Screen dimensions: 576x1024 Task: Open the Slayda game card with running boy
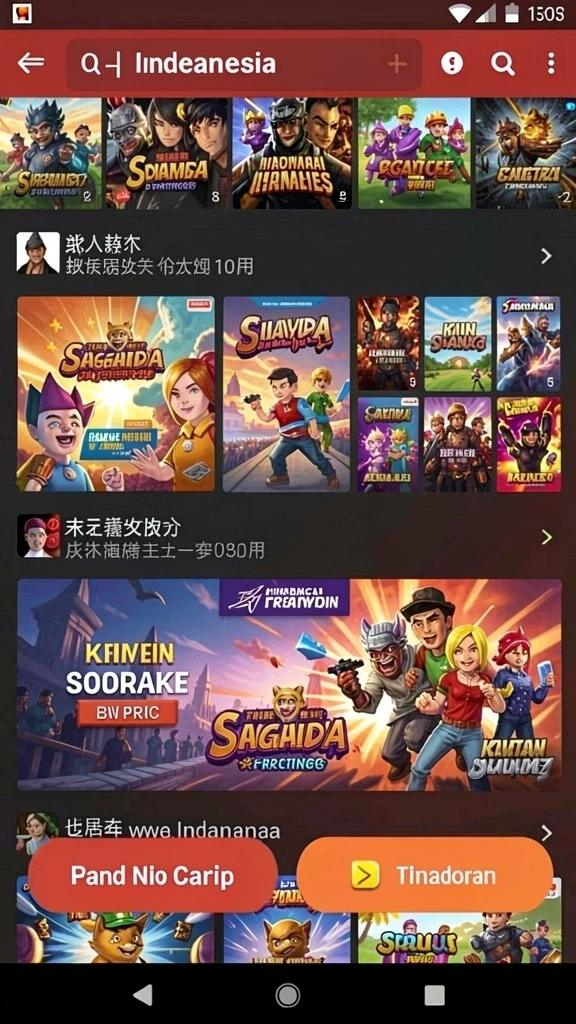[x=287, y=394]
